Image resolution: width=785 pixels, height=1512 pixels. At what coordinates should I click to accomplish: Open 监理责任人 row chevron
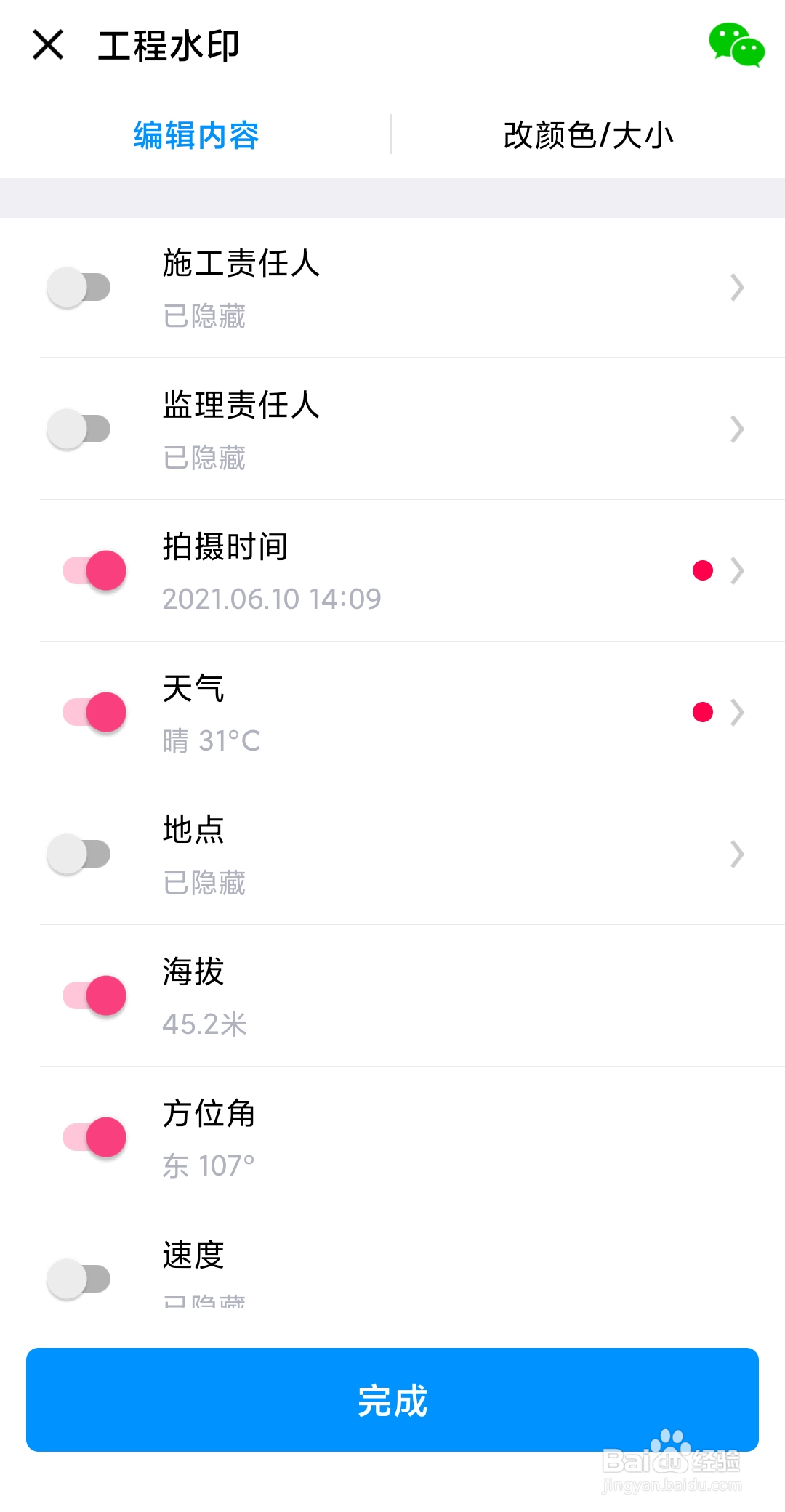coord(737,429)
